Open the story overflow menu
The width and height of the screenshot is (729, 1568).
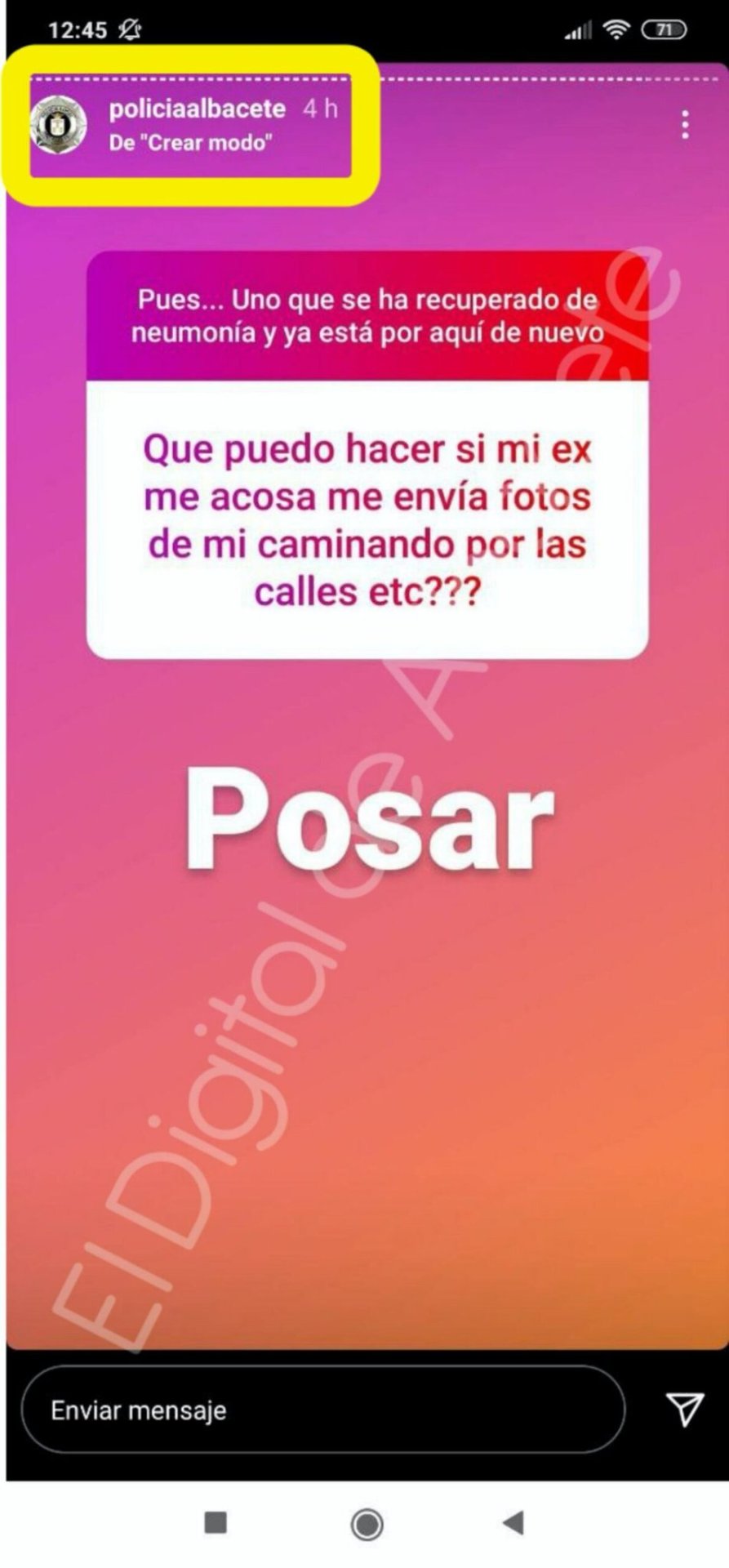point(685,125)
